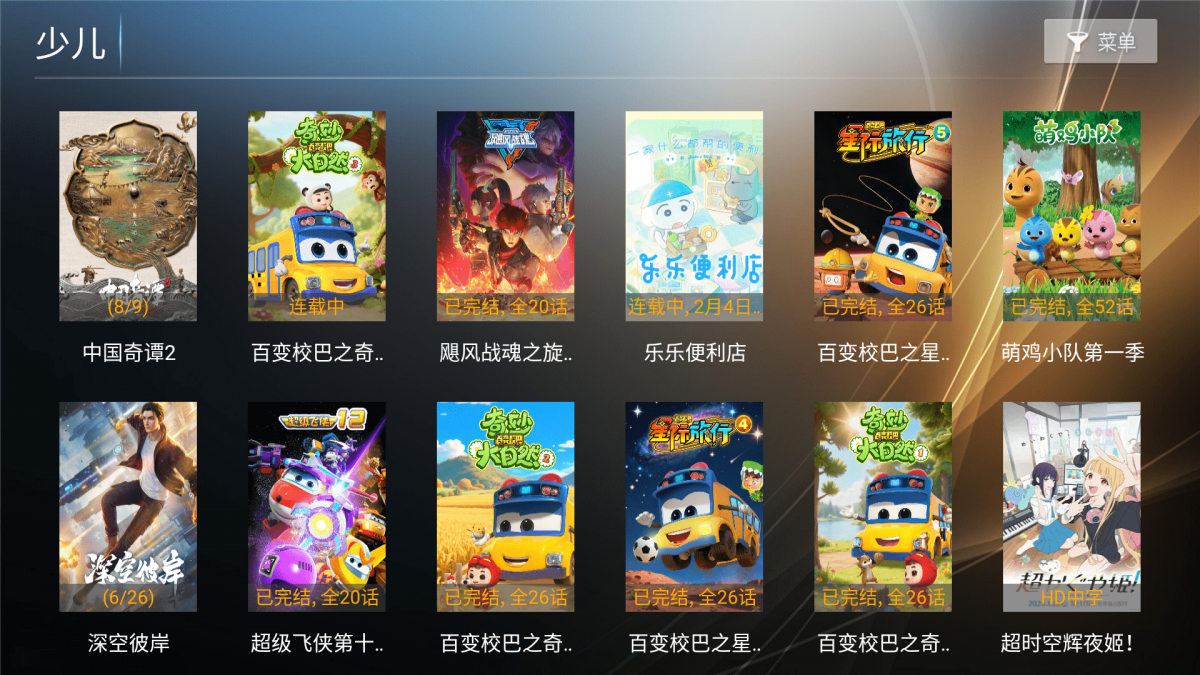Image resolution: width=1200 pixels, height=675 pixels.
Task: Open the 深空彼岸 series card
Action: (128, 507)
